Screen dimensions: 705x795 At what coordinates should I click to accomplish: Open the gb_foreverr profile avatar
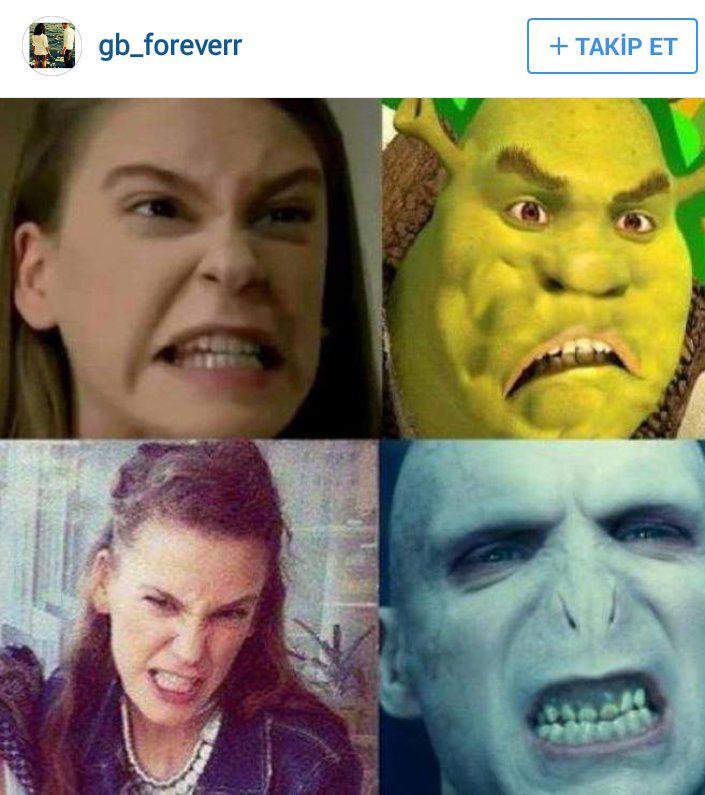[x=52, y=46]
